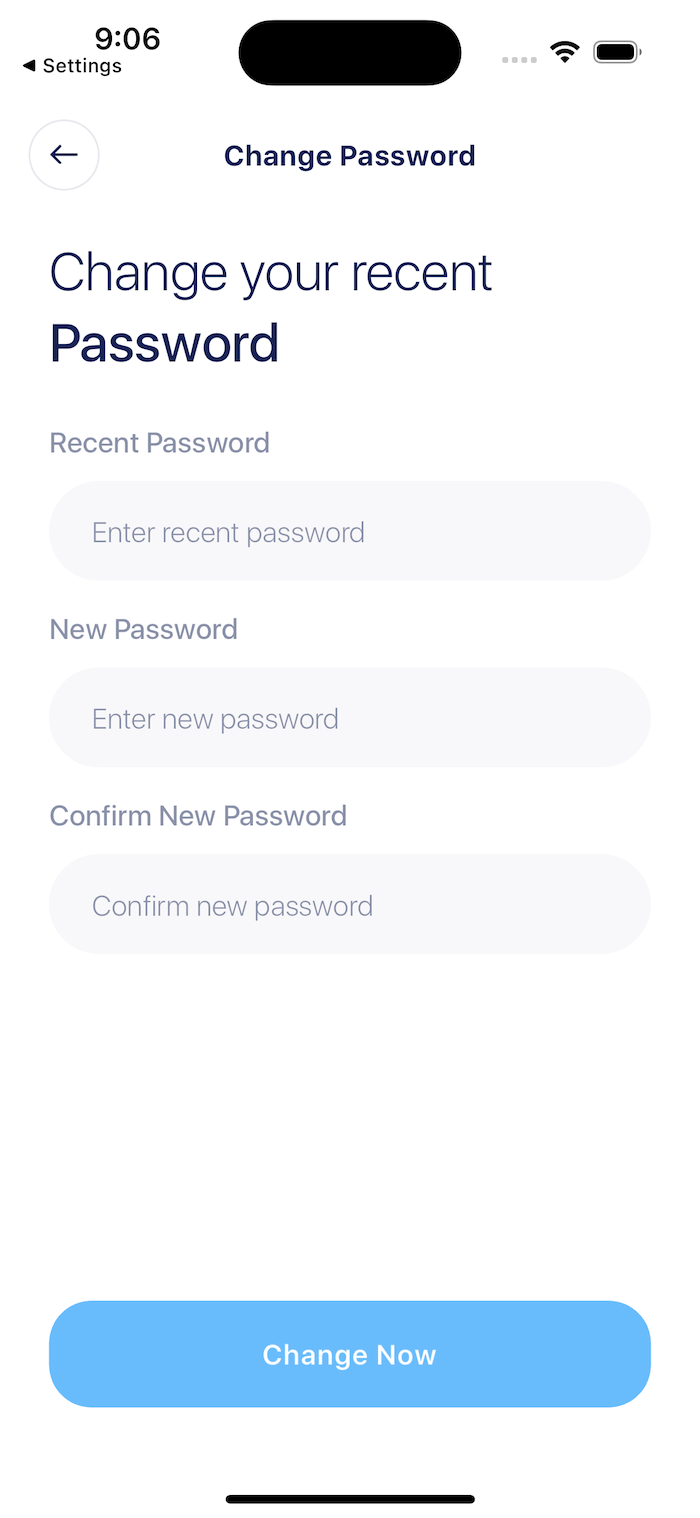Submit with the Change Now button
700x1518 pixels.
click(x=350, y=1354)
